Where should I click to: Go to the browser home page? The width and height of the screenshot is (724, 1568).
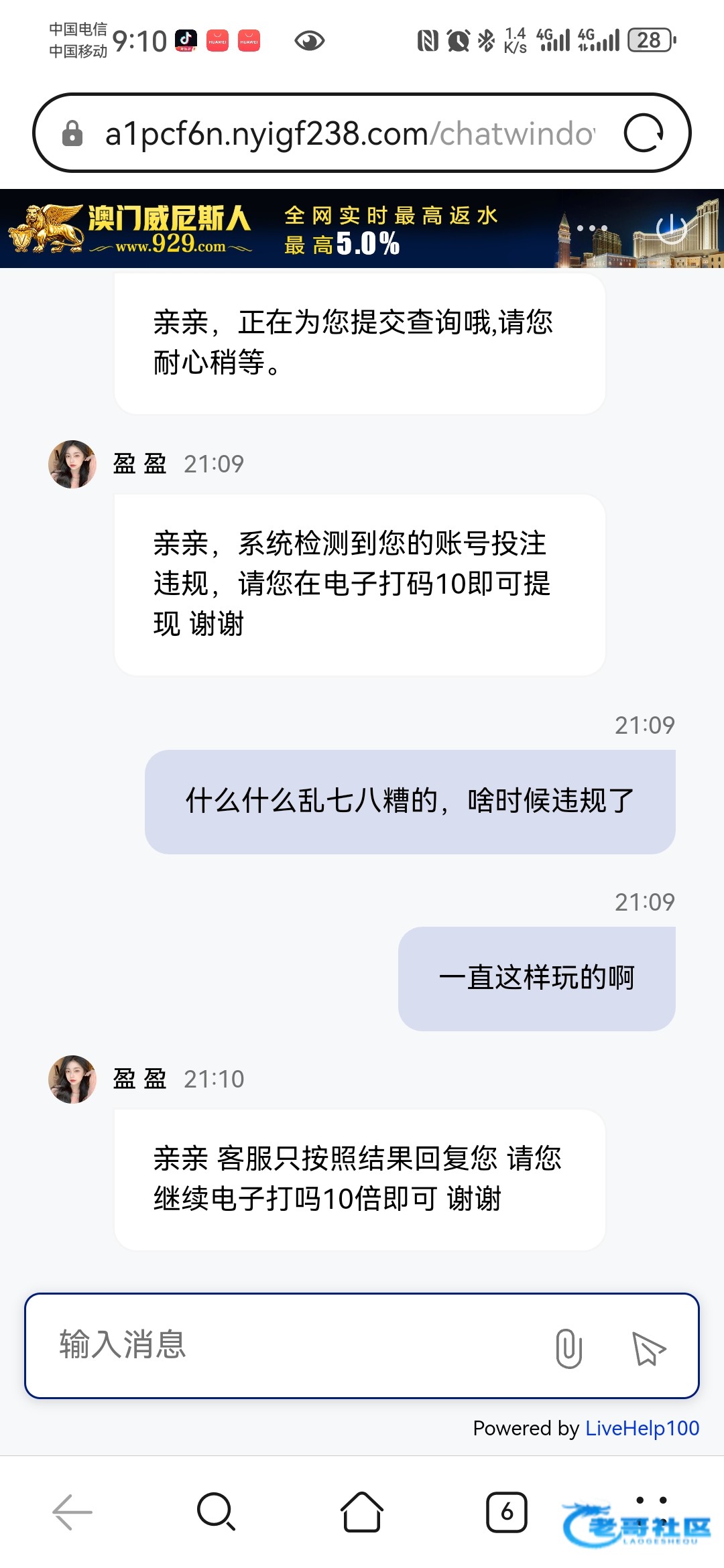pyautogui.click(x=362, y=1512)
